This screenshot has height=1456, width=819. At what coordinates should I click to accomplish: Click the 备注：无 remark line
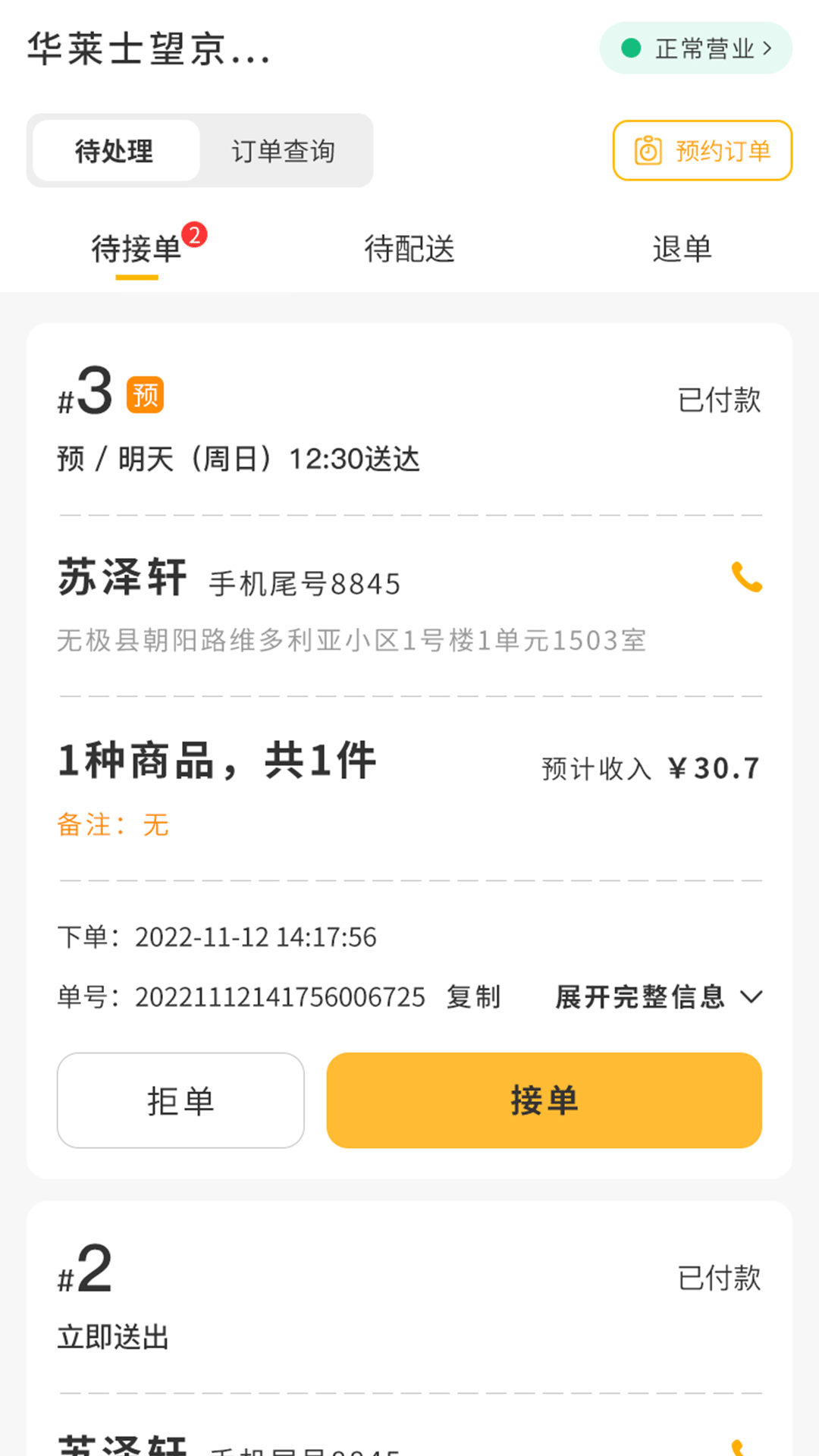(112, 825)
